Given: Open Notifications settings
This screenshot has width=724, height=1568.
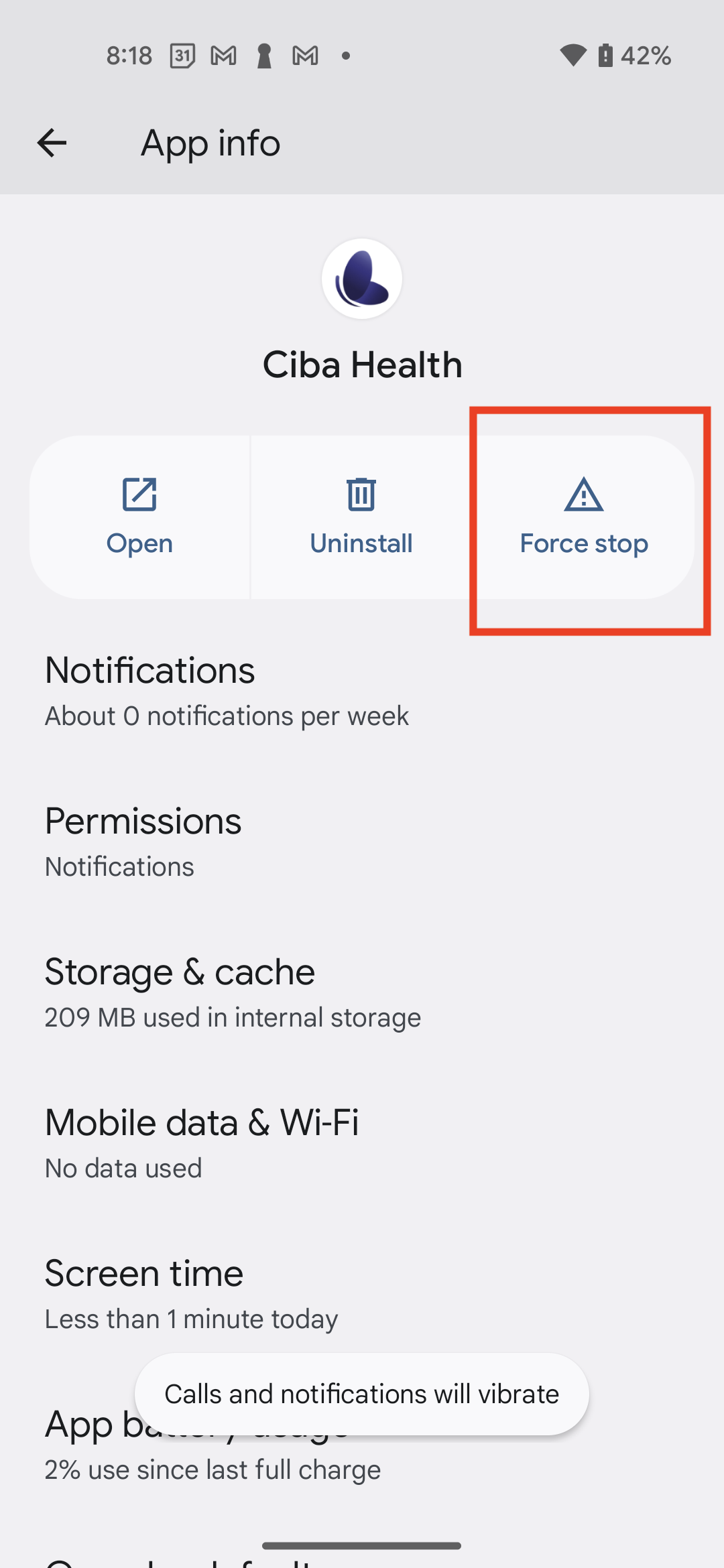Looking at the screenshot, I should coord(227,690).
